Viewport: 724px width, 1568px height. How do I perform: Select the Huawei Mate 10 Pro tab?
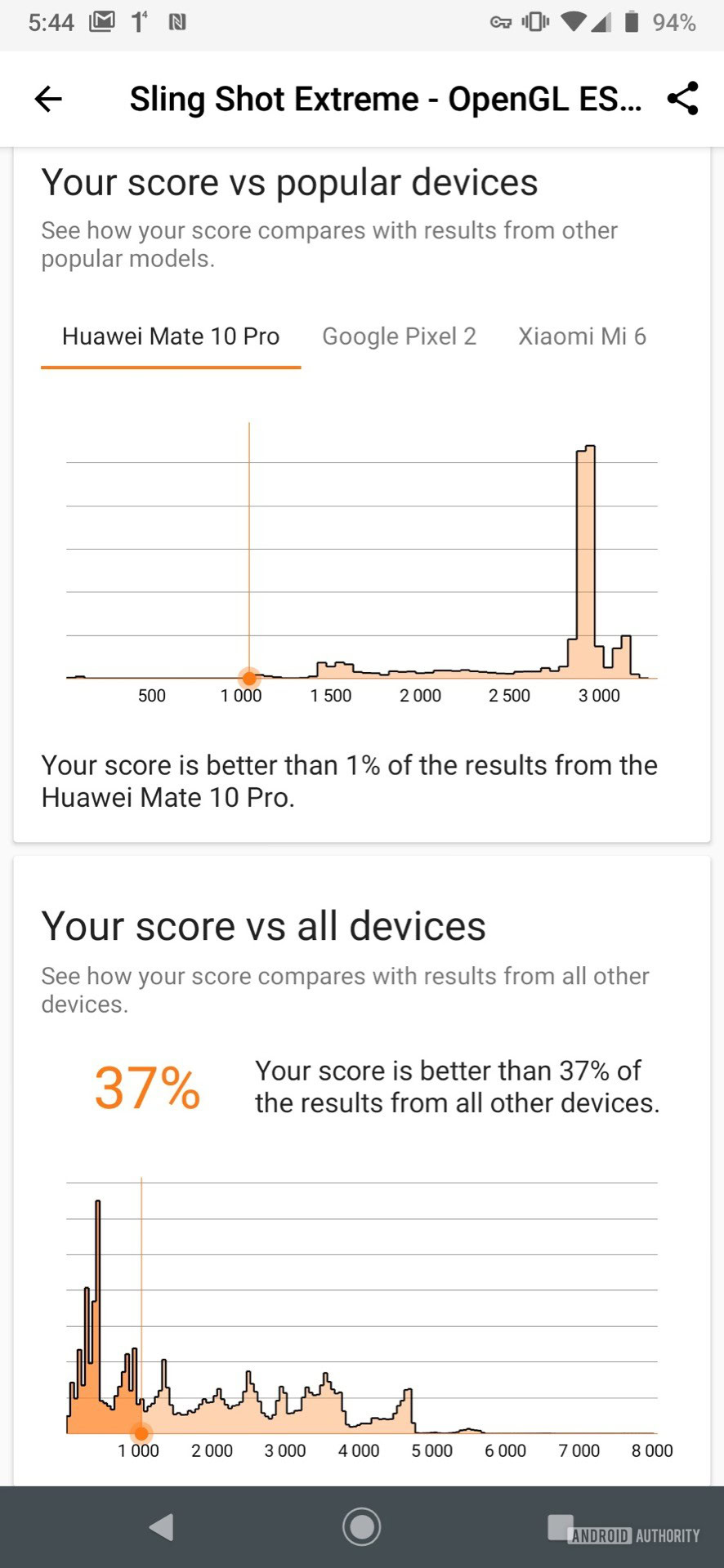tap(171, 336)
